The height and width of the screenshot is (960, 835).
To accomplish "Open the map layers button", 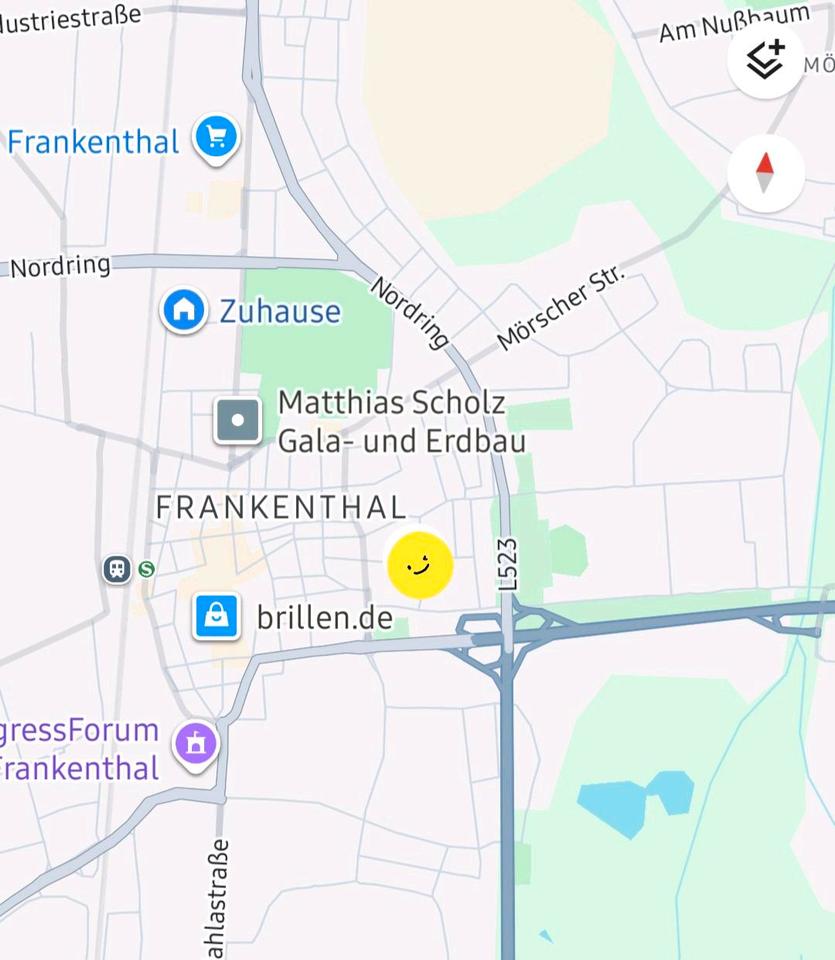I will point(765,60).
